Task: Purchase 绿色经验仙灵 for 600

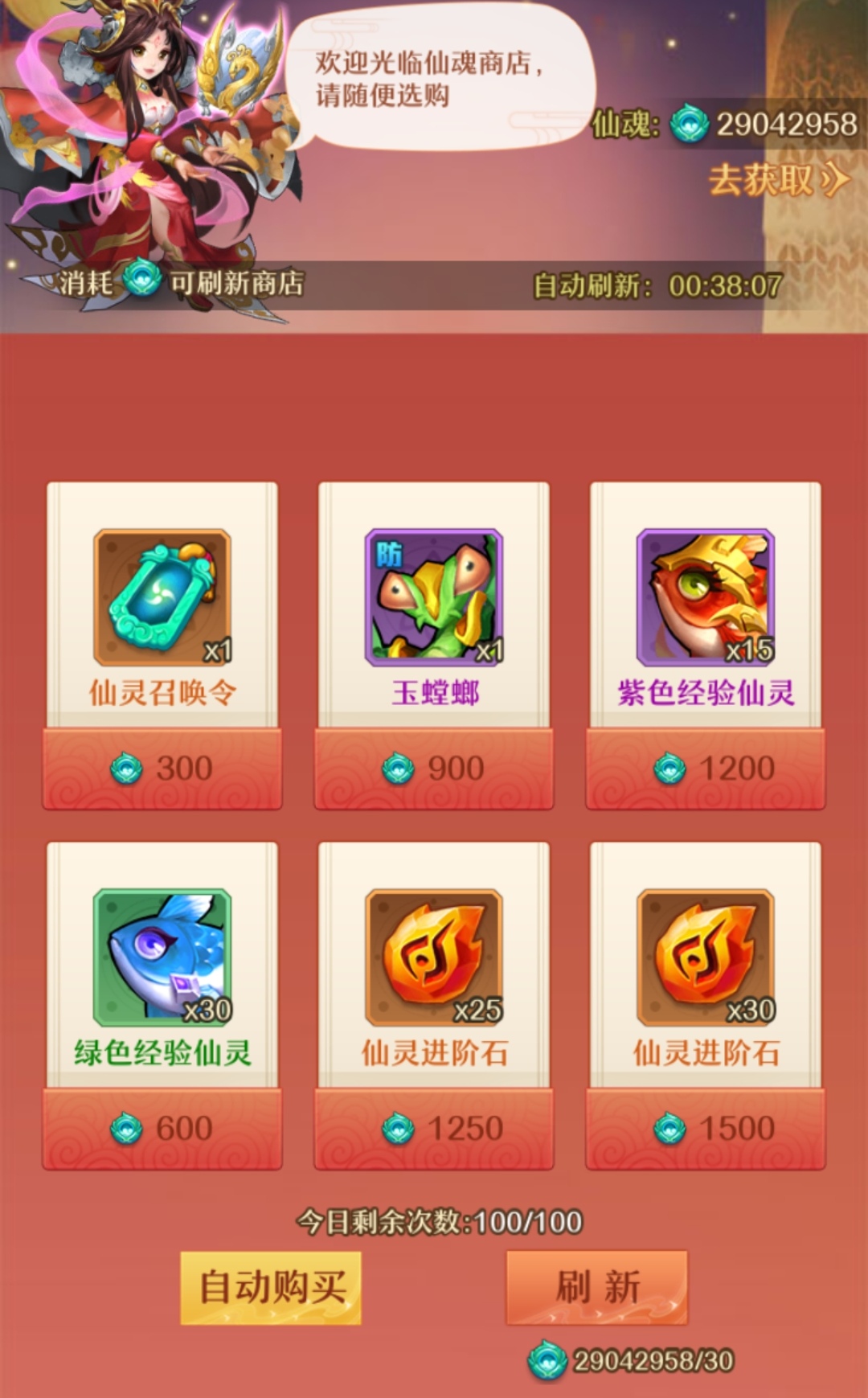Action: coord(162,1129)
